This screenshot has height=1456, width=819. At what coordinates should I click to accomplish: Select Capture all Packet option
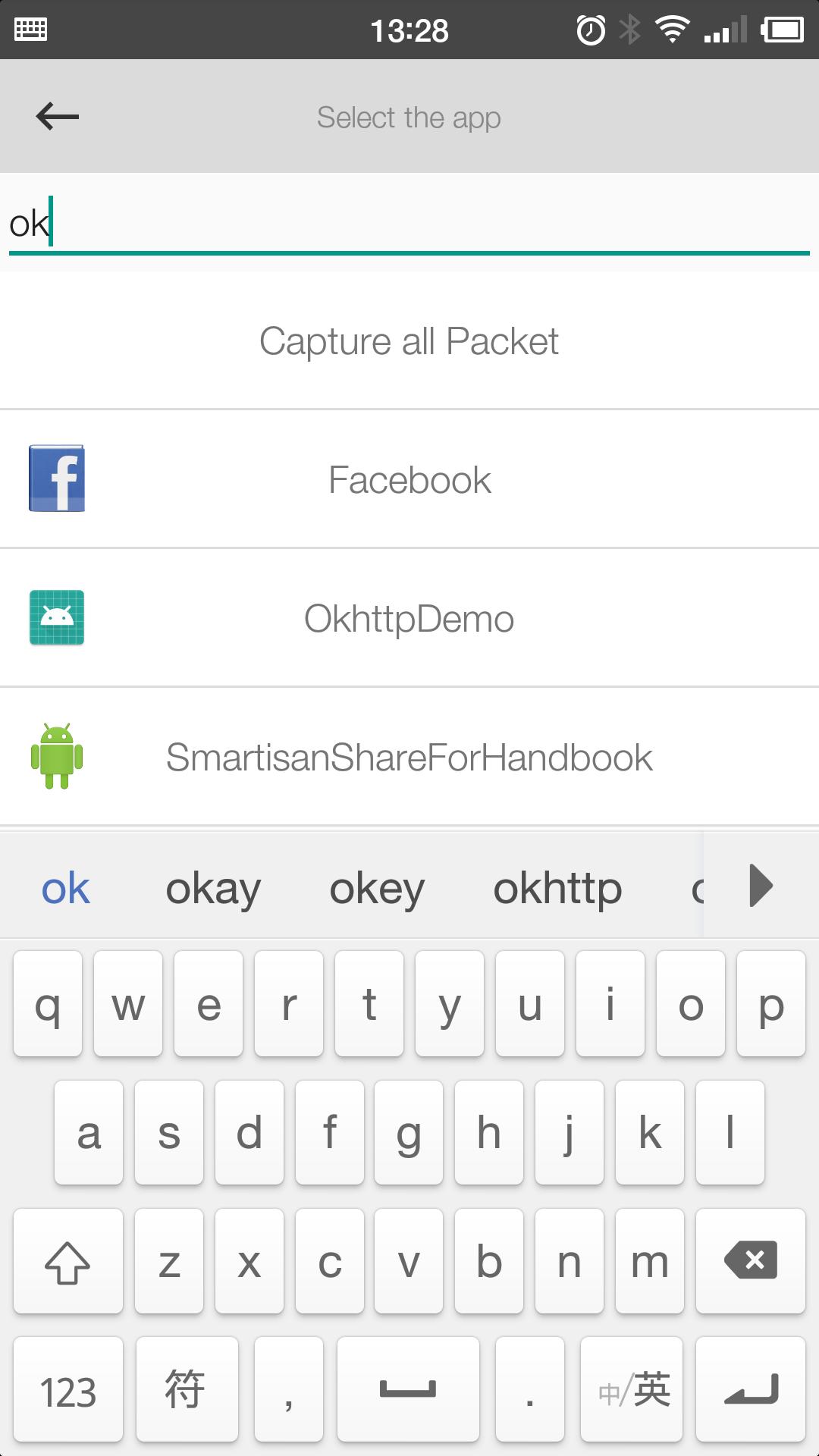click(x=409, y=341)
